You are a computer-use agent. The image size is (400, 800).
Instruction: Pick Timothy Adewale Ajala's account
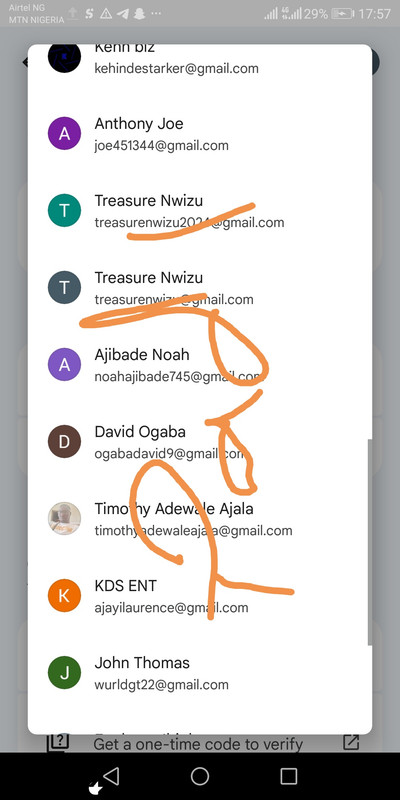click(x=199, y=519)
